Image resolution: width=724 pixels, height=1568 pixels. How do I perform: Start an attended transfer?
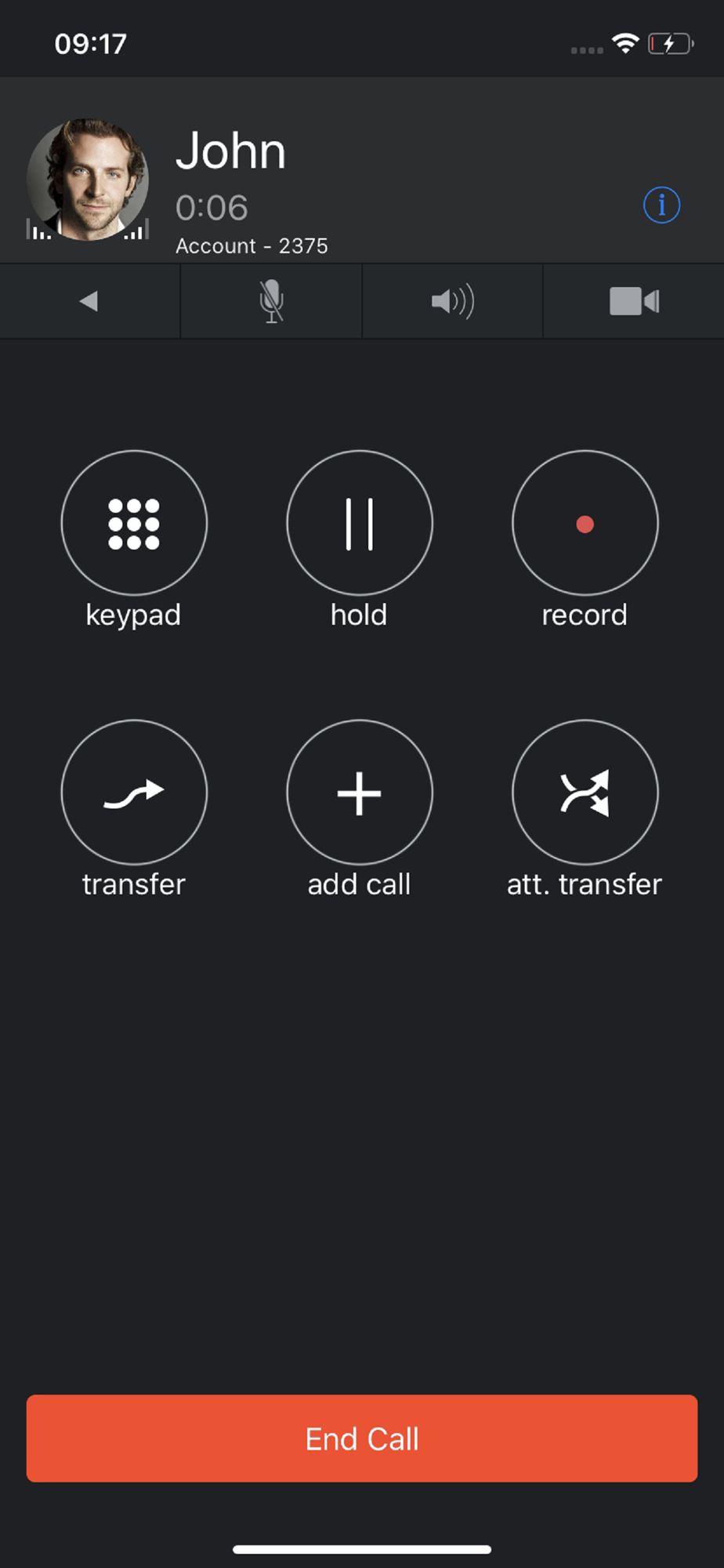point(585,793)
